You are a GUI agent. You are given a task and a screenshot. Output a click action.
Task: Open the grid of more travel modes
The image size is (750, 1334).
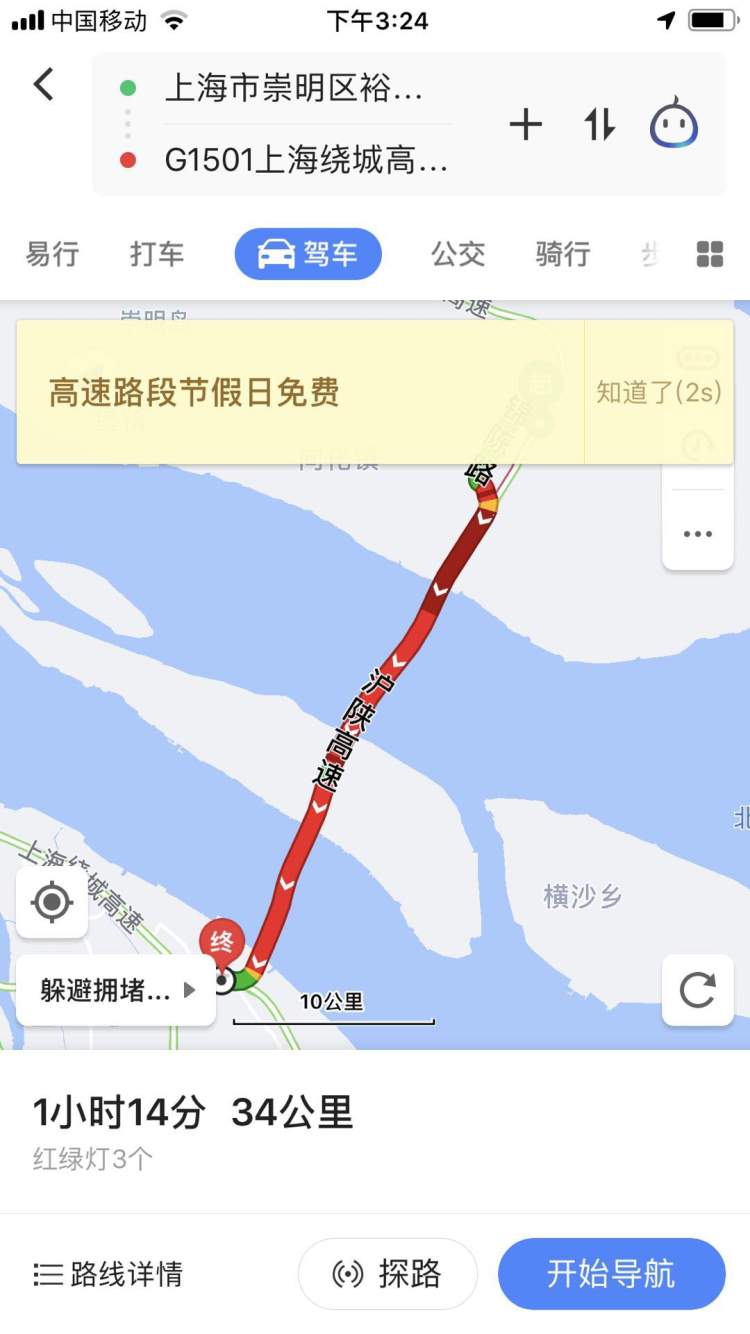tap(709, 254)
